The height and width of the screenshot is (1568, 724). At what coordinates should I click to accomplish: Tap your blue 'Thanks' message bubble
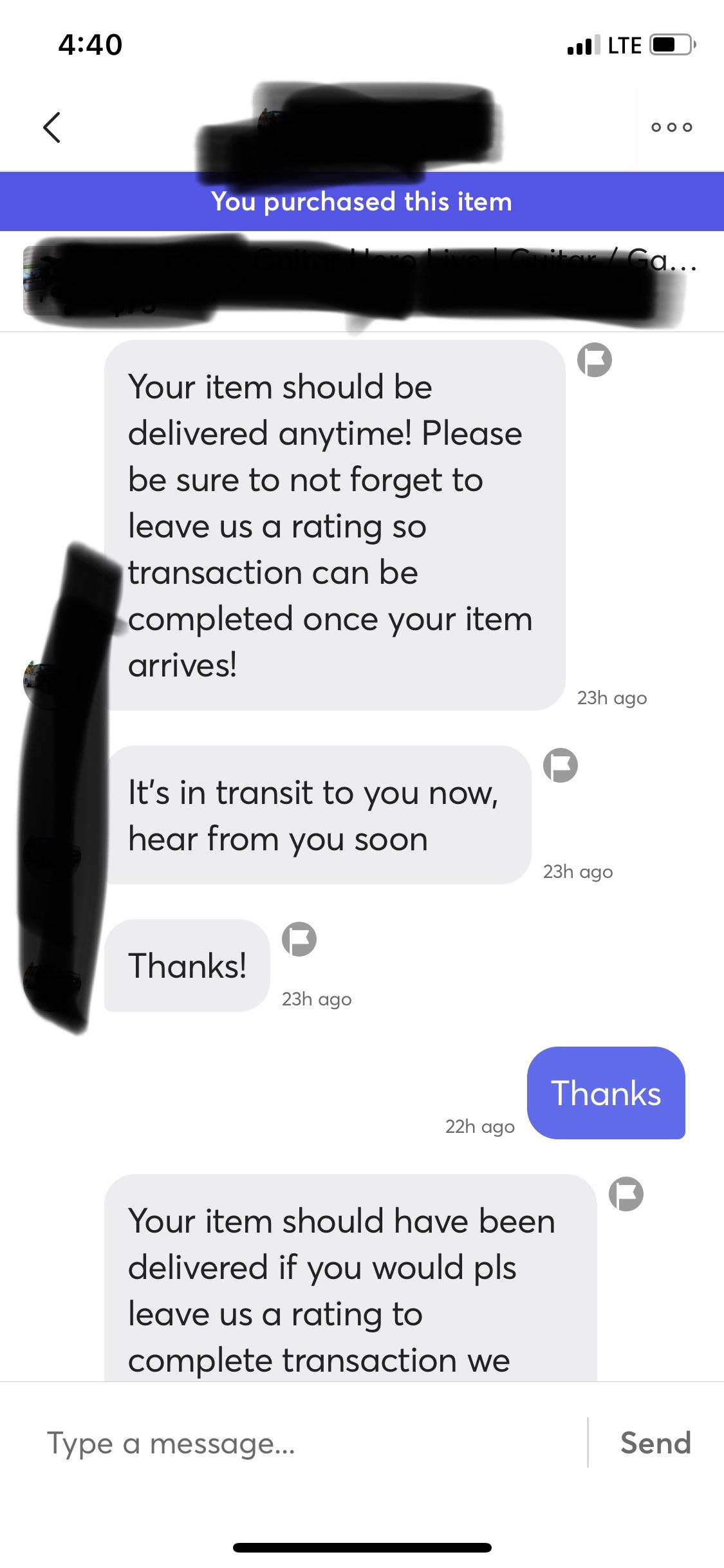pyautogui.click(x=606, y=1093)
